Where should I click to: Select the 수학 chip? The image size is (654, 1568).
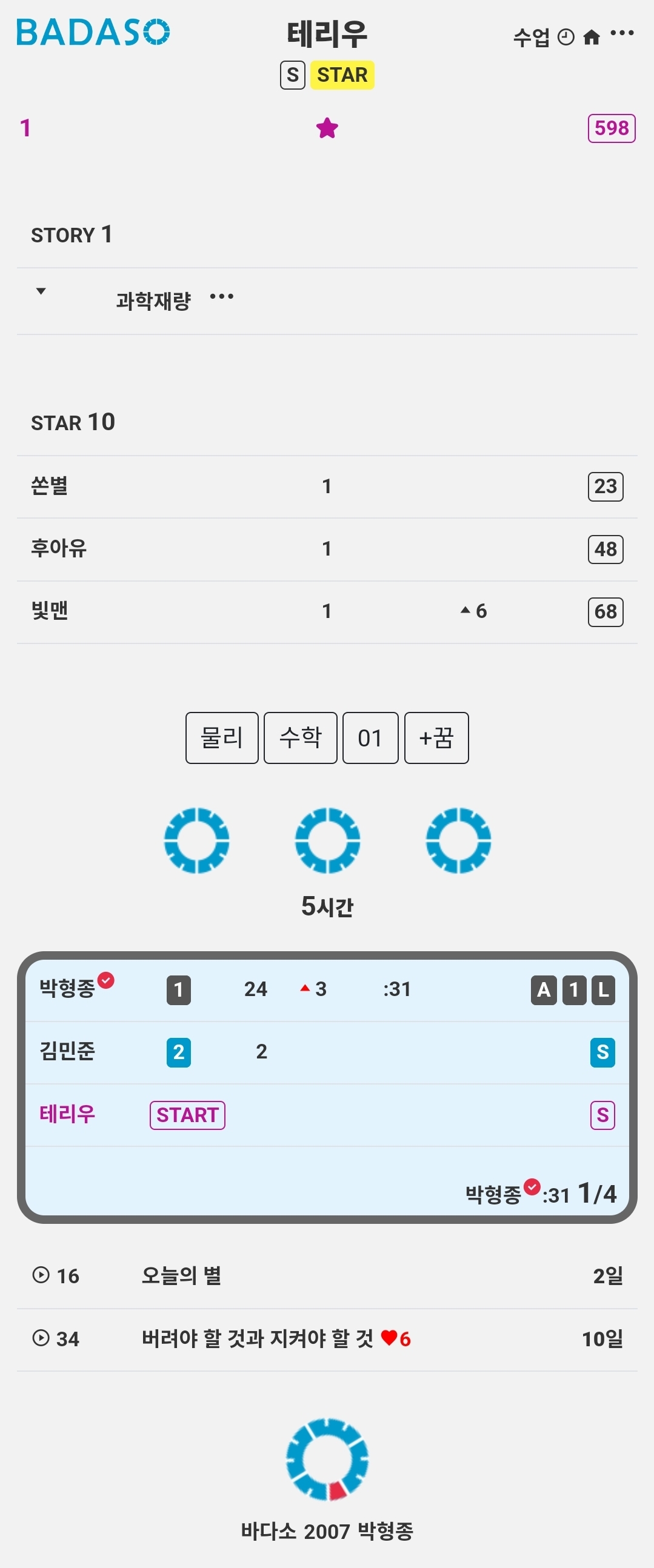pyautogui.click(x=300, y=738)
